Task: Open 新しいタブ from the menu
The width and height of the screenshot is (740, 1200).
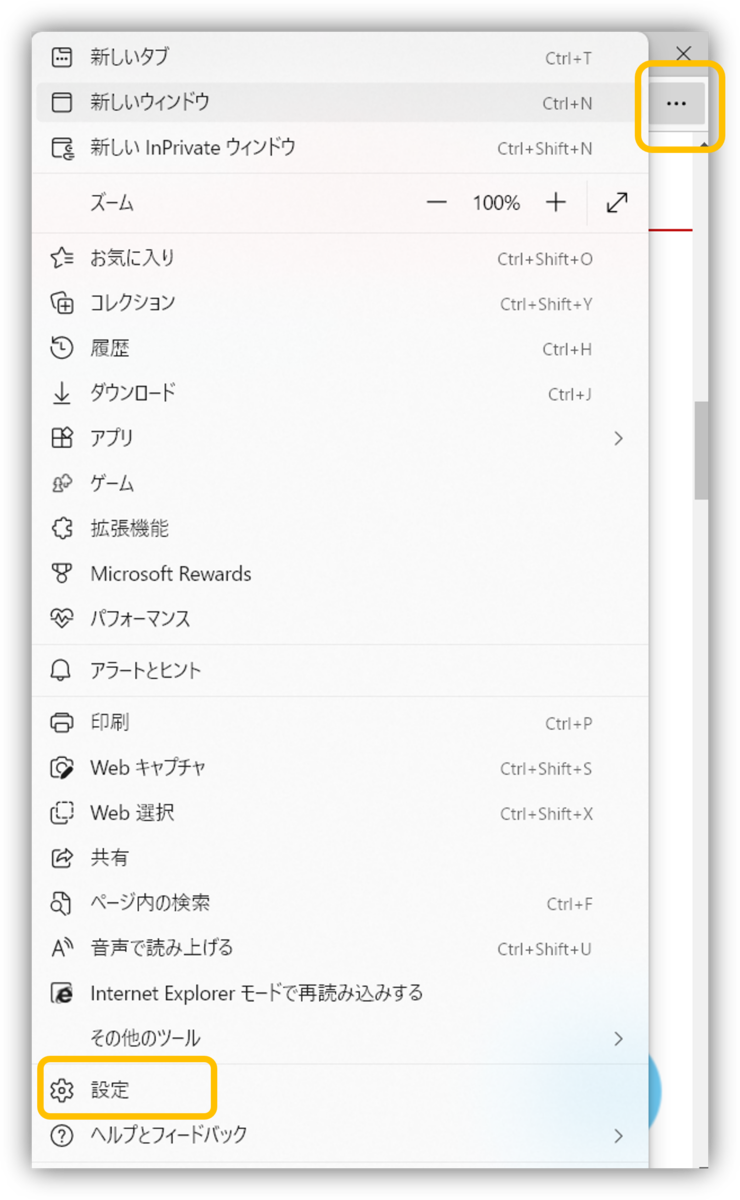Action: (340, 58)
